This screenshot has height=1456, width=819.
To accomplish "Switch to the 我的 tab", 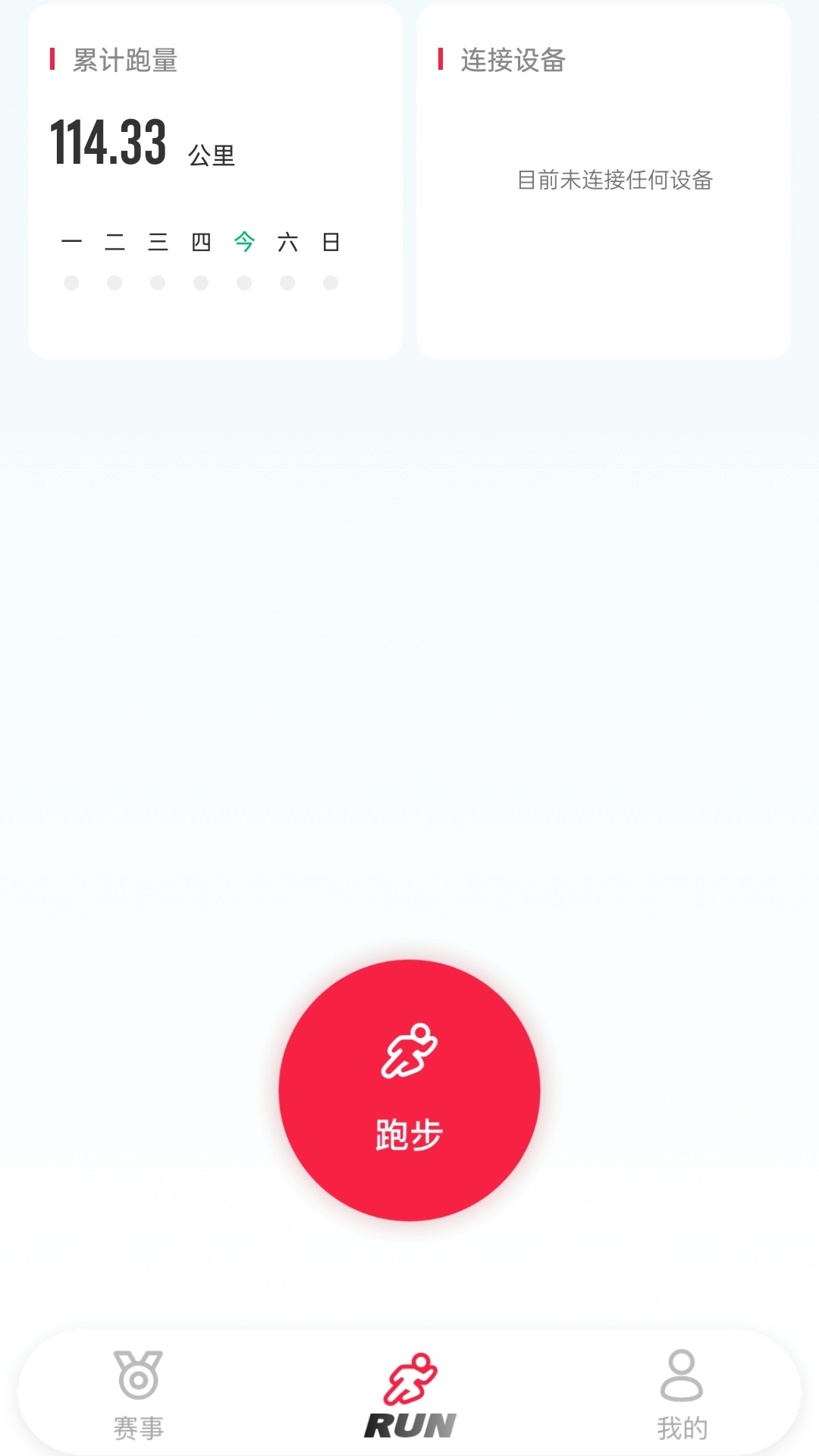I will [682, 1394].
